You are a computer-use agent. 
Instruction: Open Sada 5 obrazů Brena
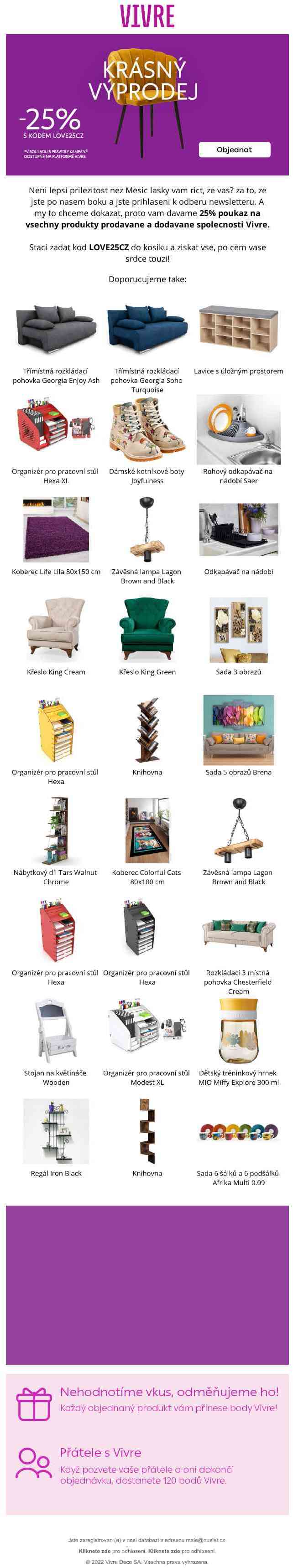pyautogui.click(x=238, y=730)
